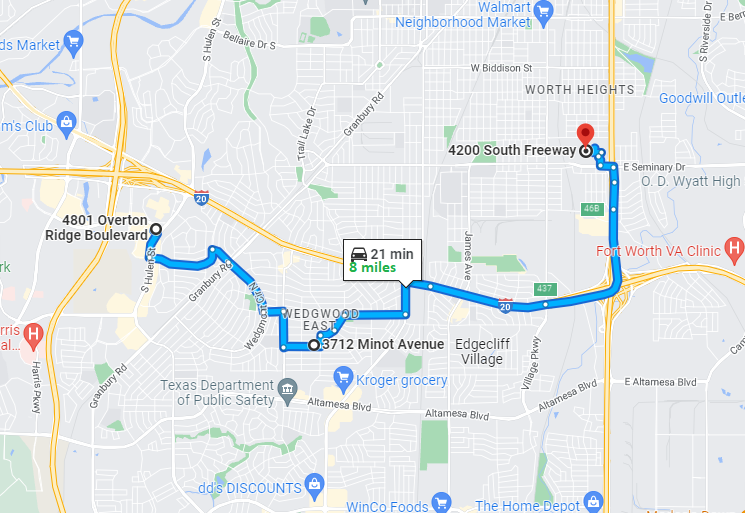Open the Kroger grocery place marker
Image resolution: width=745 pixels, height=513 pixels.
coord(344,377)
